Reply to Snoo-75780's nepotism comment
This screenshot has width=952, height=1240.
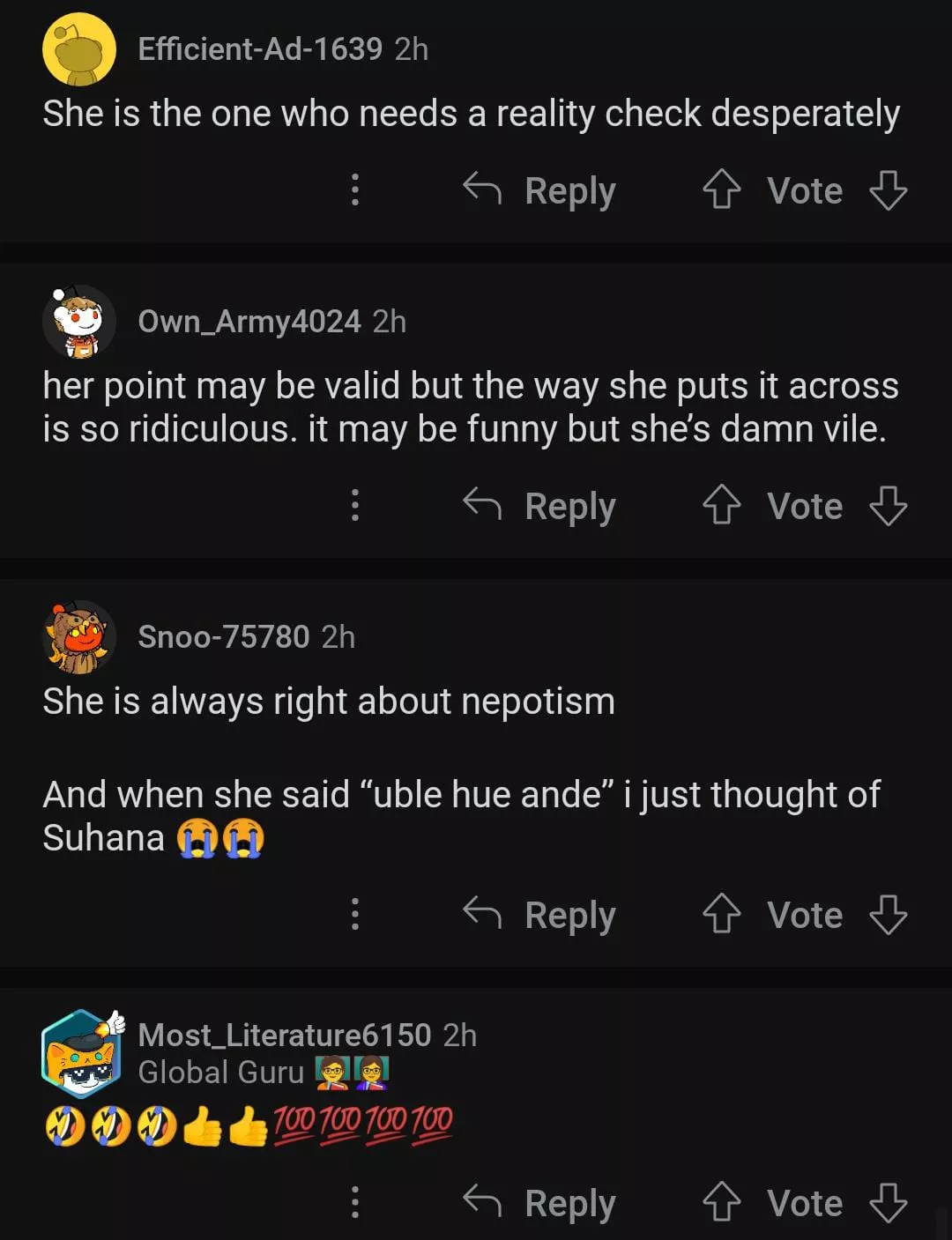pyautogui.click(x=540, y=915)
